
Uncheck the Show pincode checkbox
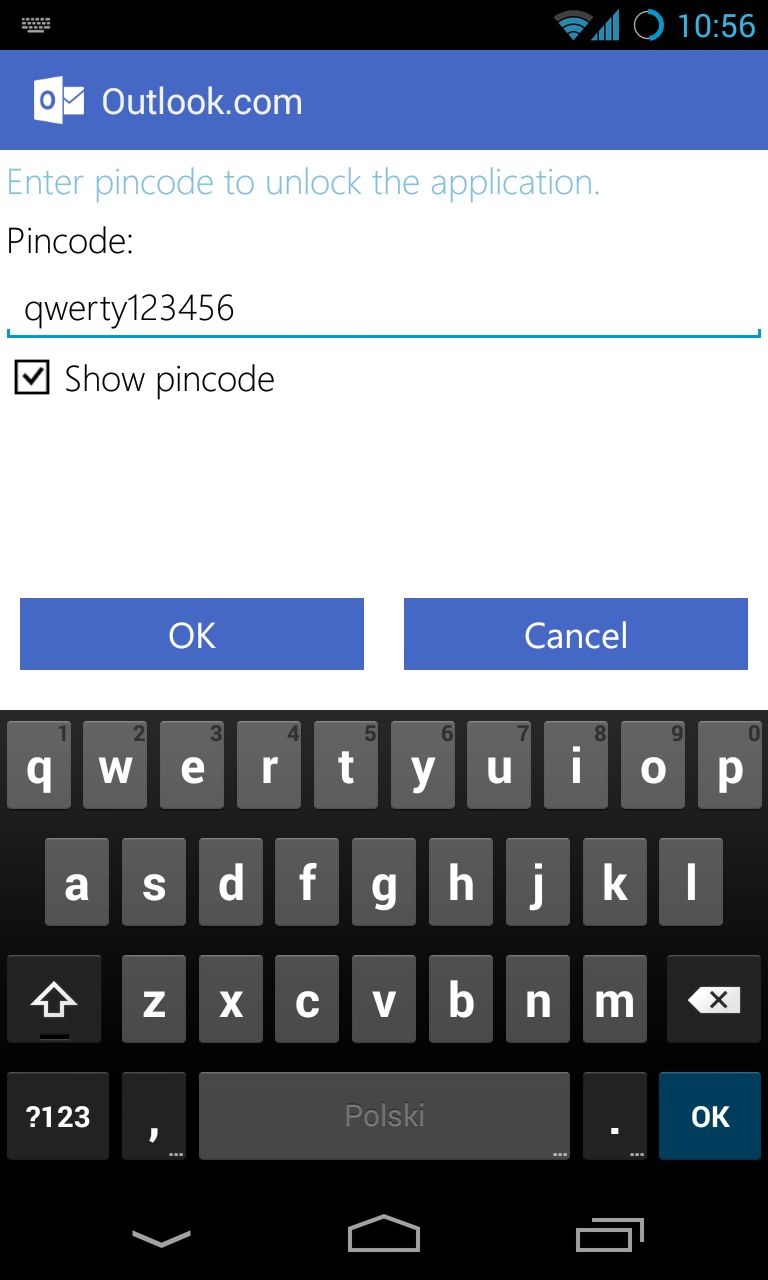tap(32, 378)
